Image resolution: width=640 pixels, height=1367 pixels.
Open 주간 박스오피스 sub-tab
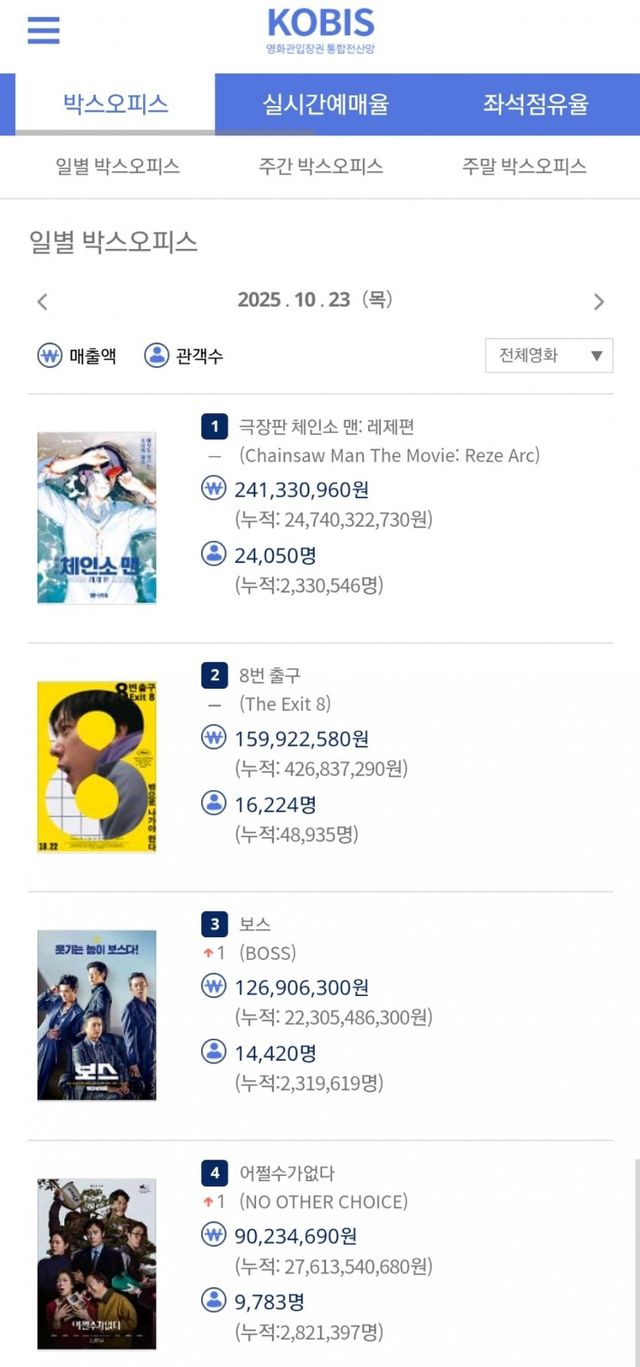coord(320,167)
